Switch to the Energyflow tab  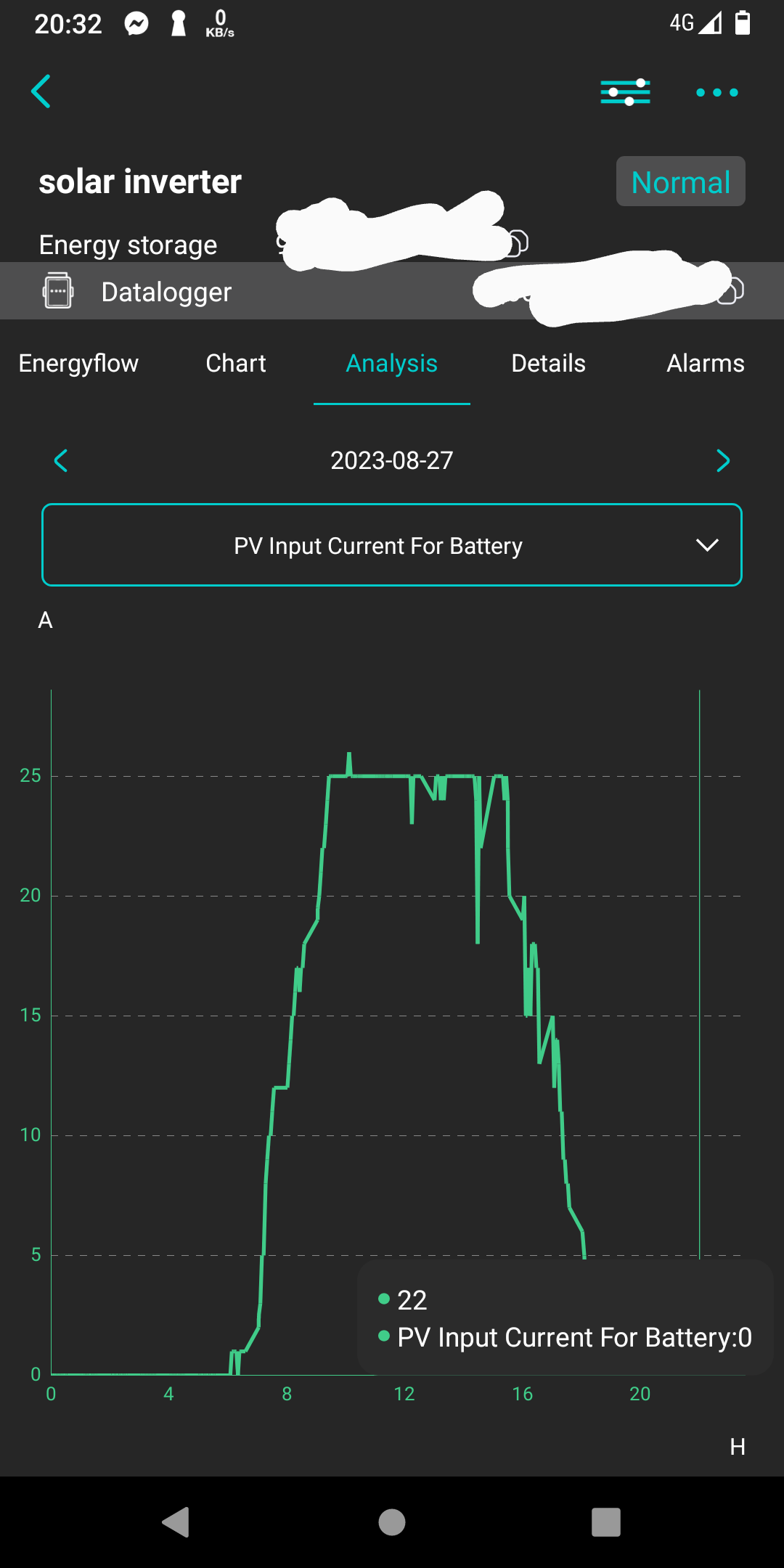point(78,363)
